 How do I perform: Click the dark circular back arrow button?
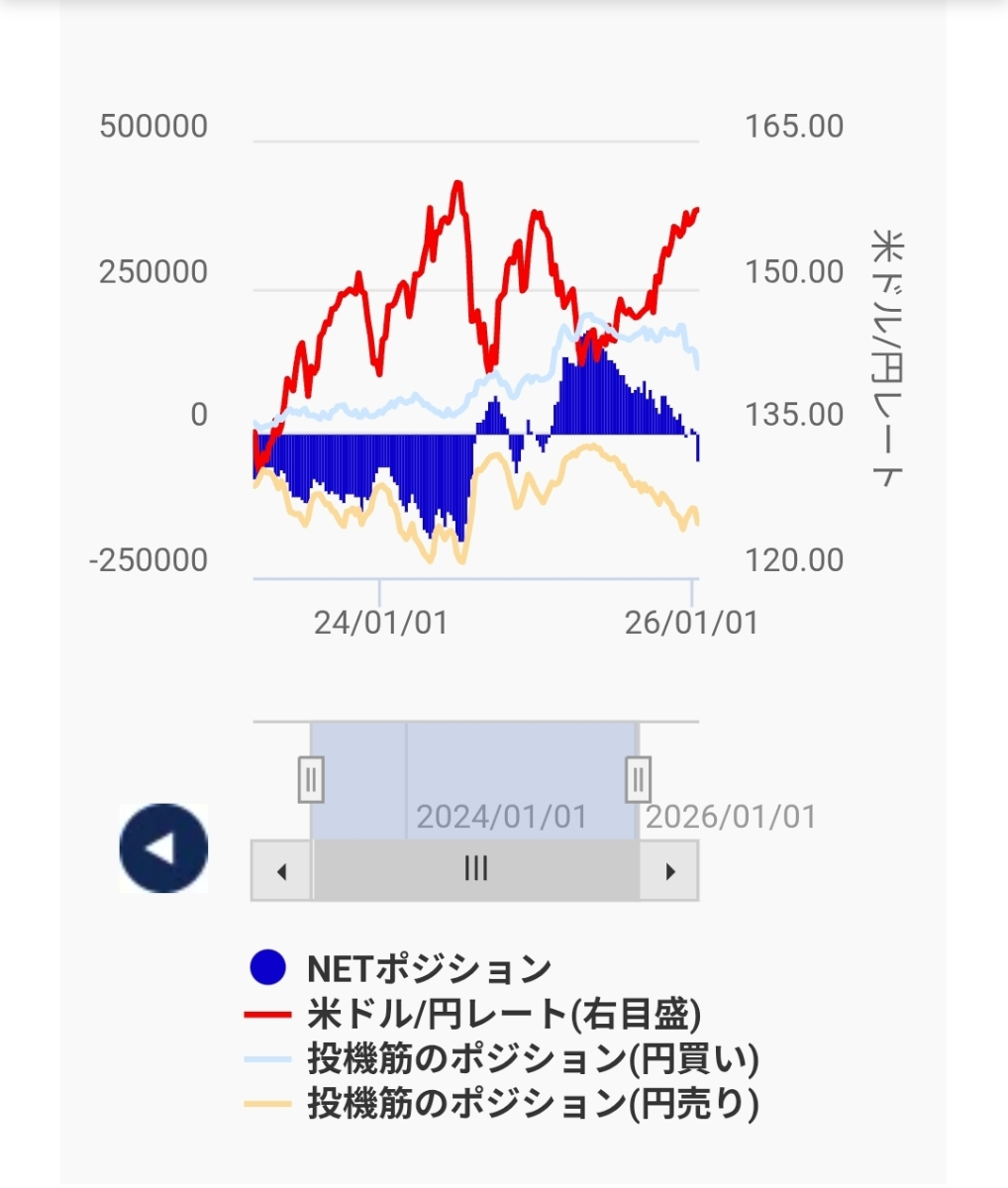163,846
